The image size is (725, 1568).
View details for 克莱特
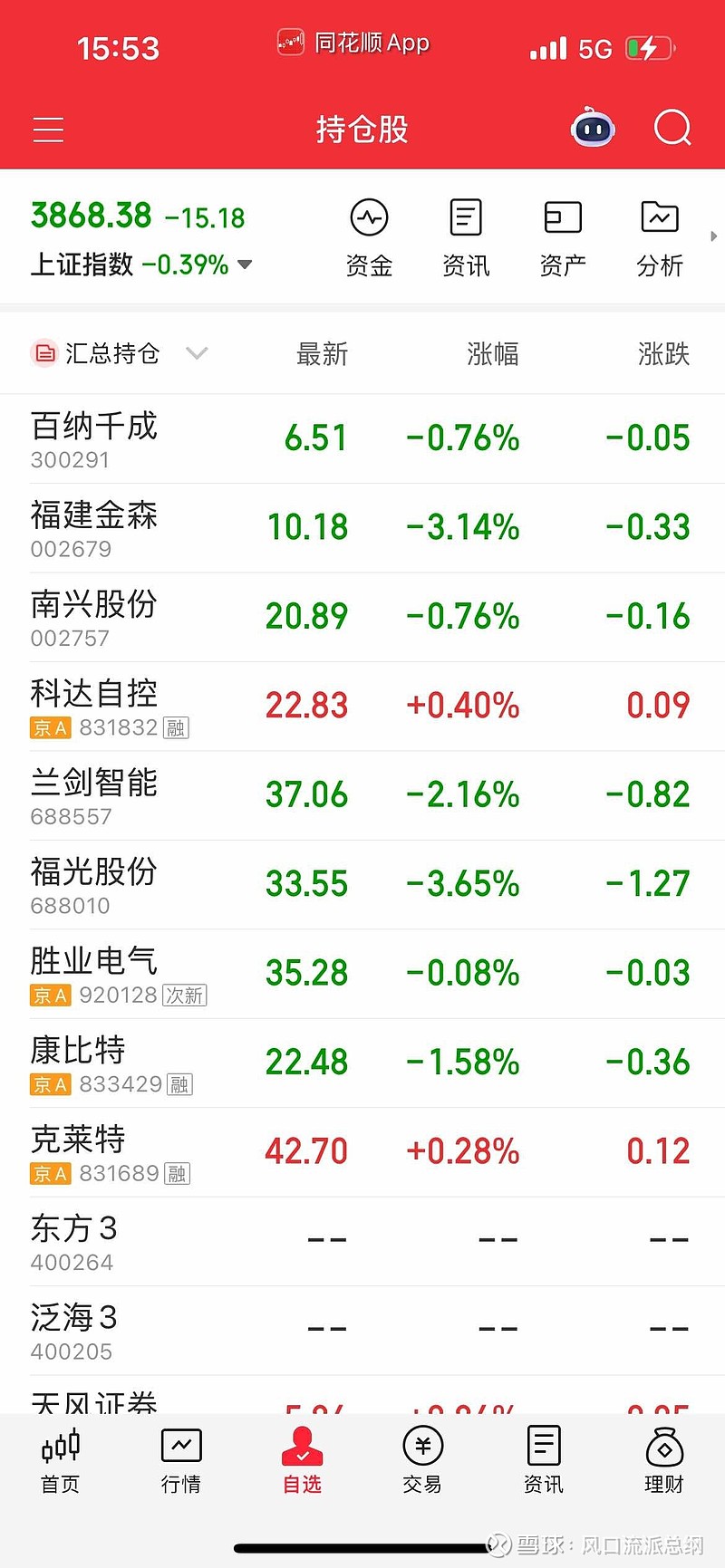[x=362, y=1151]
